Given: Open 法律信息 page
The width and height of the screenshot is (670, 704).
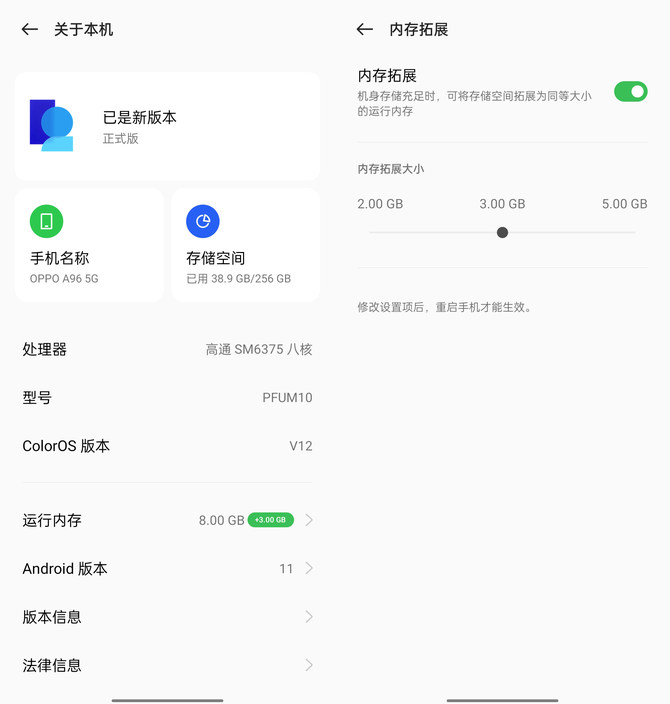Looking at the screenshot, I should point(167,664).
